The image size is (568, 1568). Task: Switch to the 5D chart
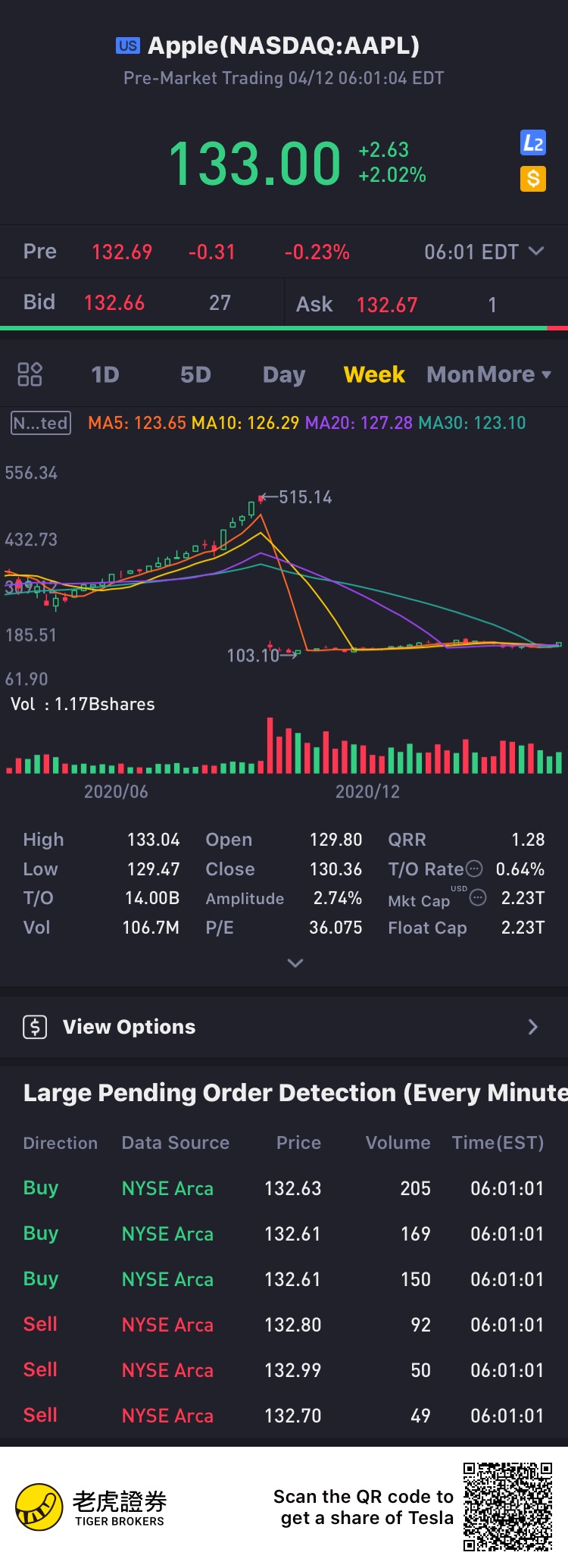pos(195,374)
